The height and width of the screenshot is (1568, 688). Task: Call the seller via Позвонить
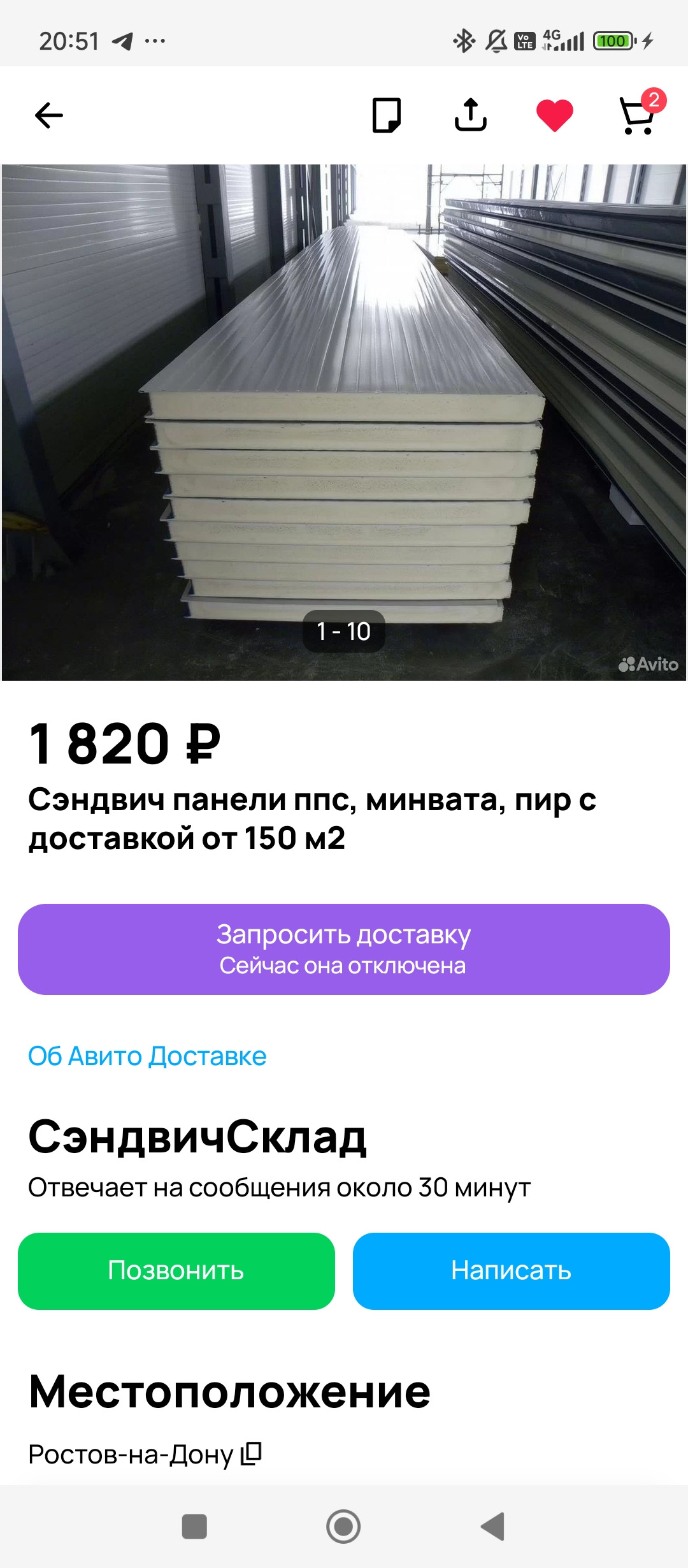click(x=176, y=1271)
